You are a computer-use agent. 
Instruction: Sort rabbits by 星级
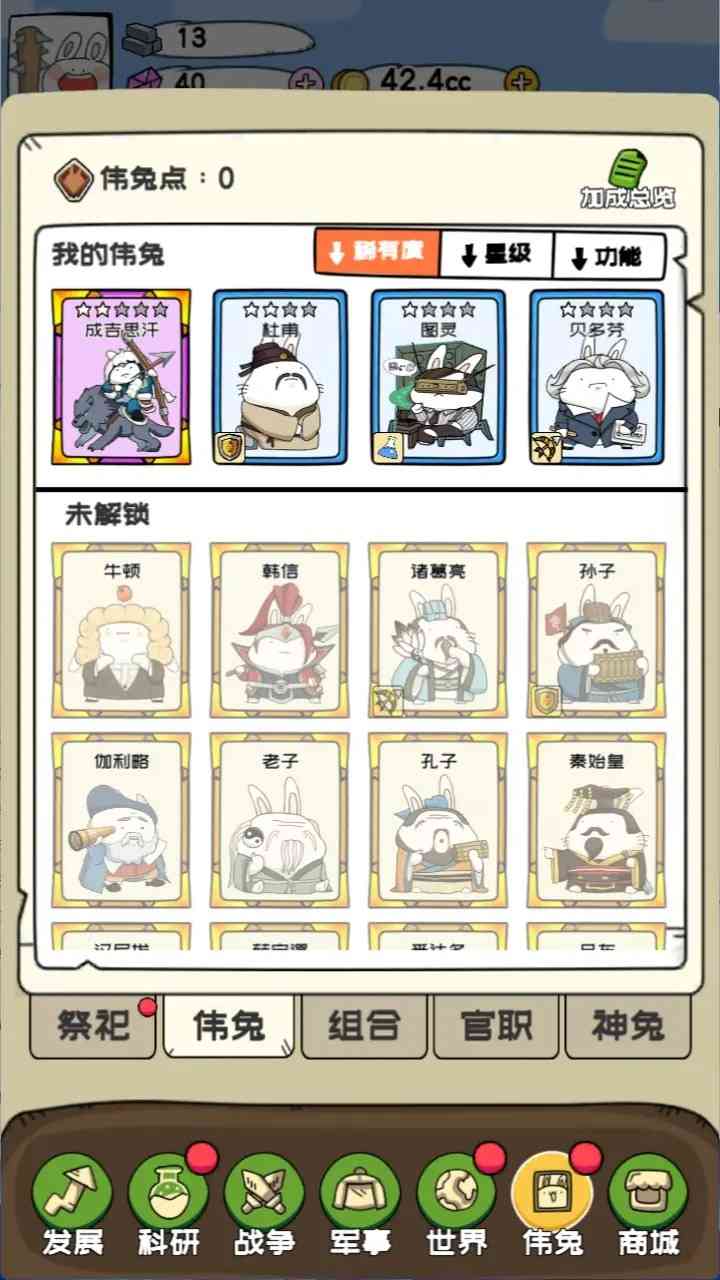496,255
